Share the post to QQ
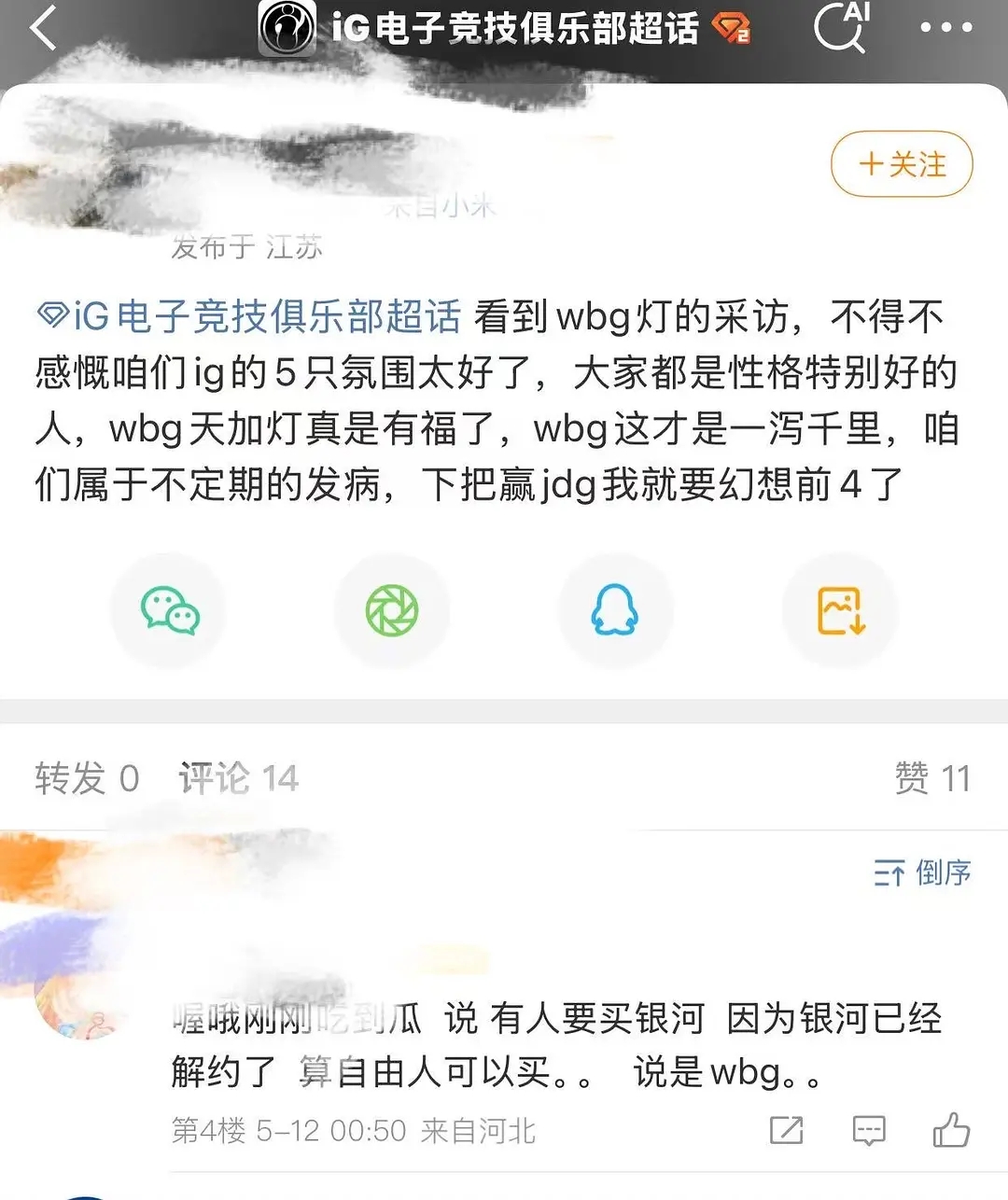Image resolution: width=1008 pixels, height=1200 pixels. coord(615,611)
